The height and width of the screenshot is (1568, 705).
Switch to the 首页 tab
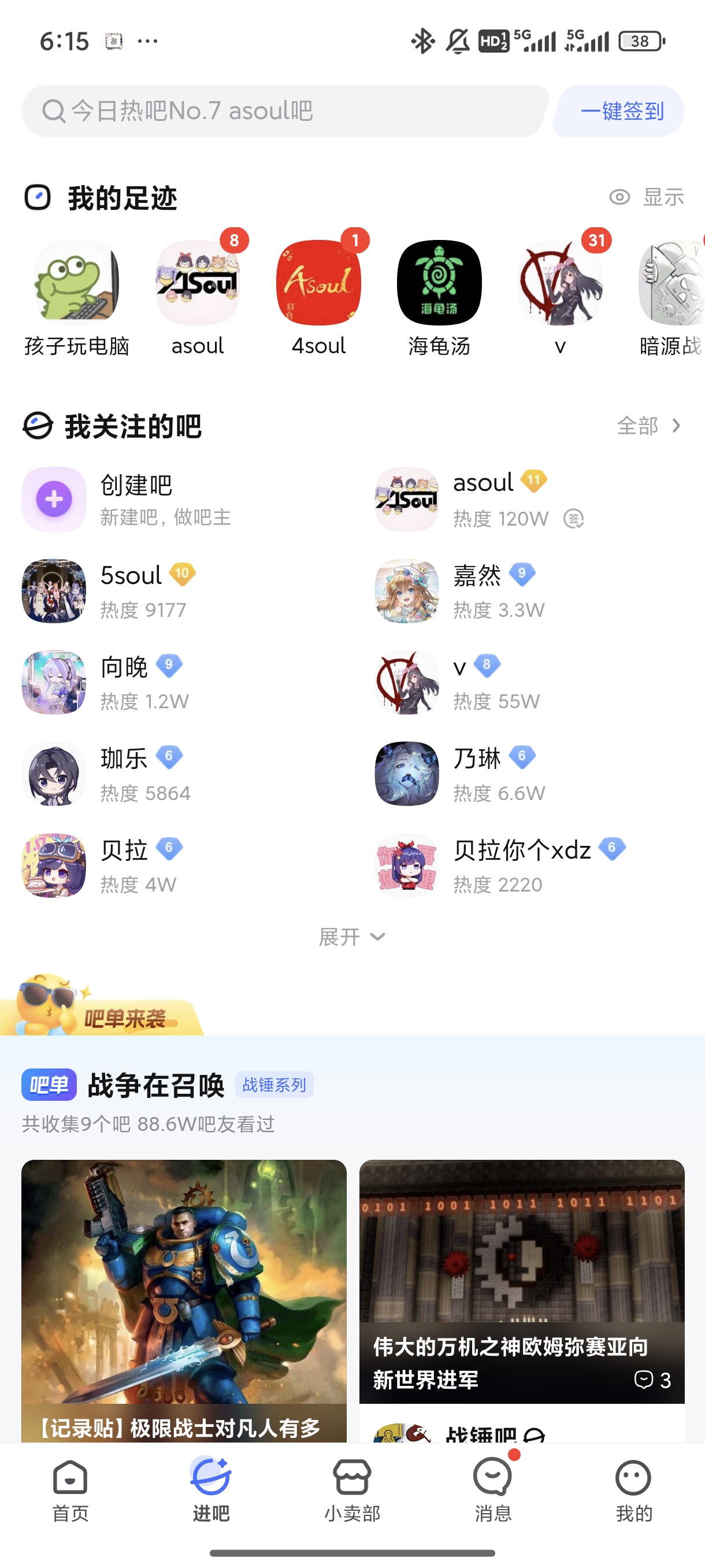click(70, 1488)
